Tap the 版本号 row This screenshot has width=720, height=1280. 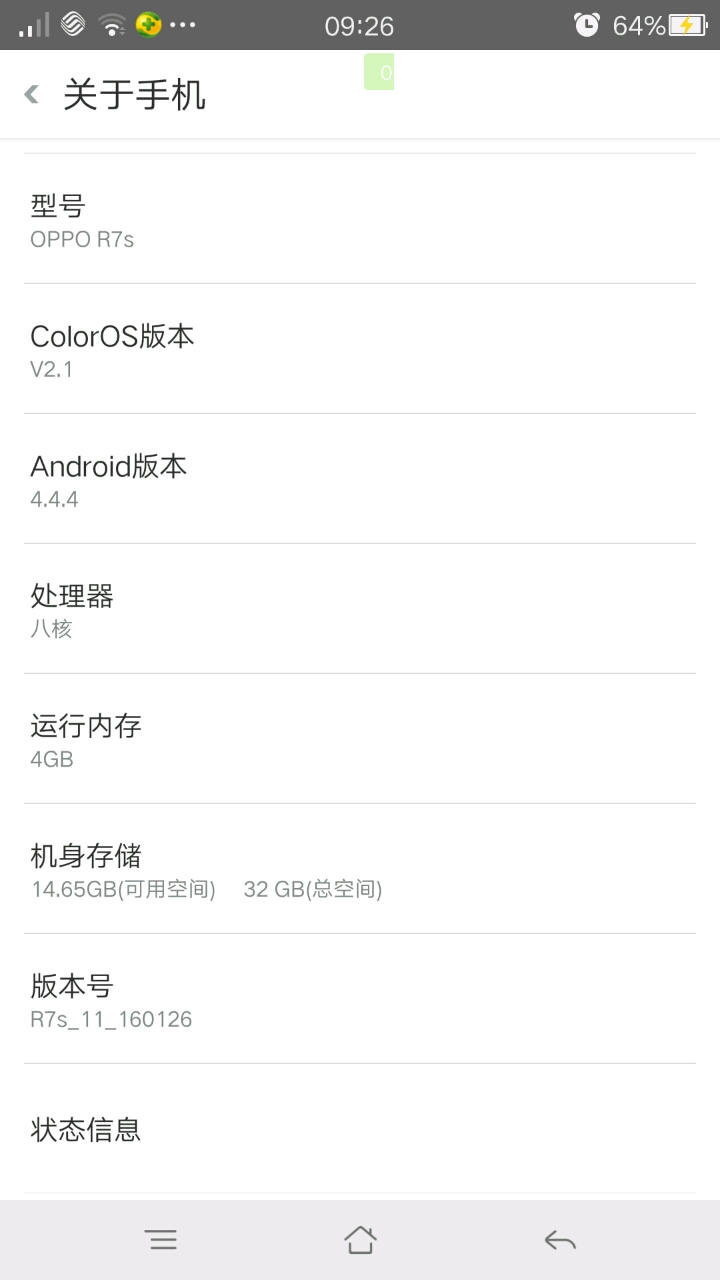[360, 999]
